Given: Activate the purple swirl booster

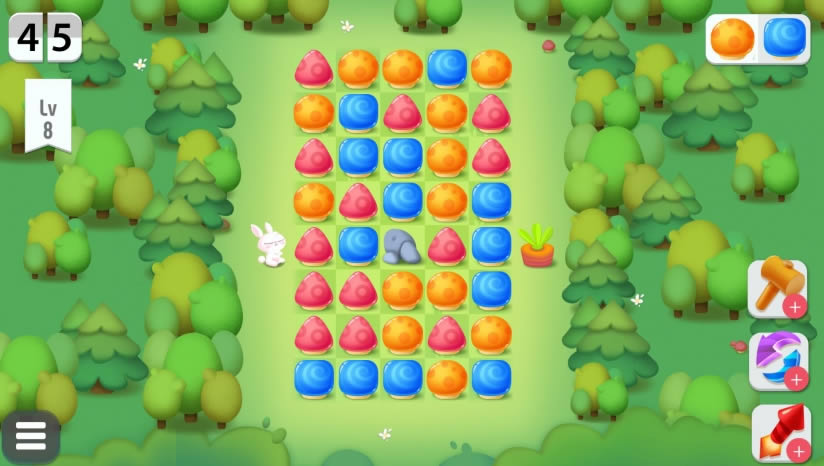Looking at the screenshot, I should click(776, 360).
